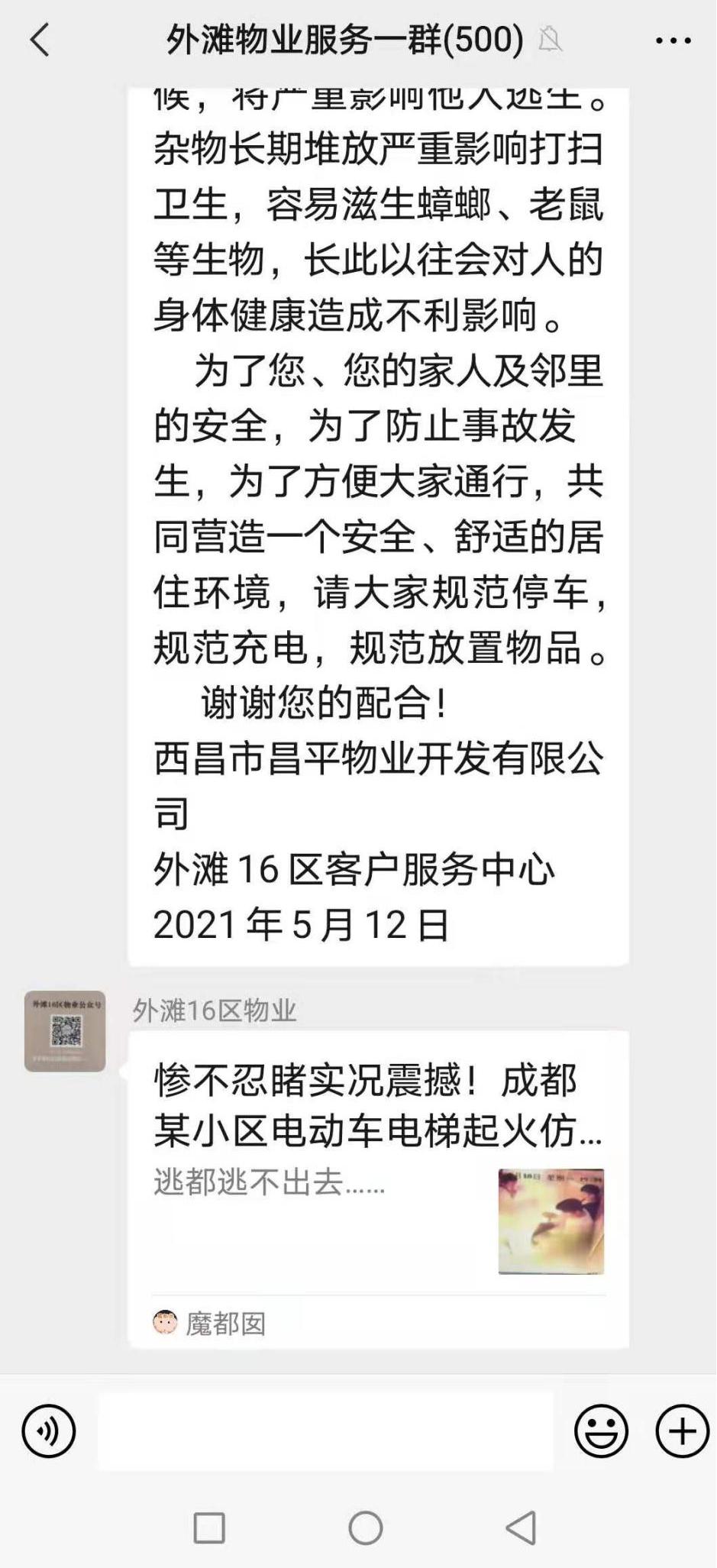Open the emoji picker
Image resolution: width=717 pixels, height=1568 pixels.
(601, 1431)
